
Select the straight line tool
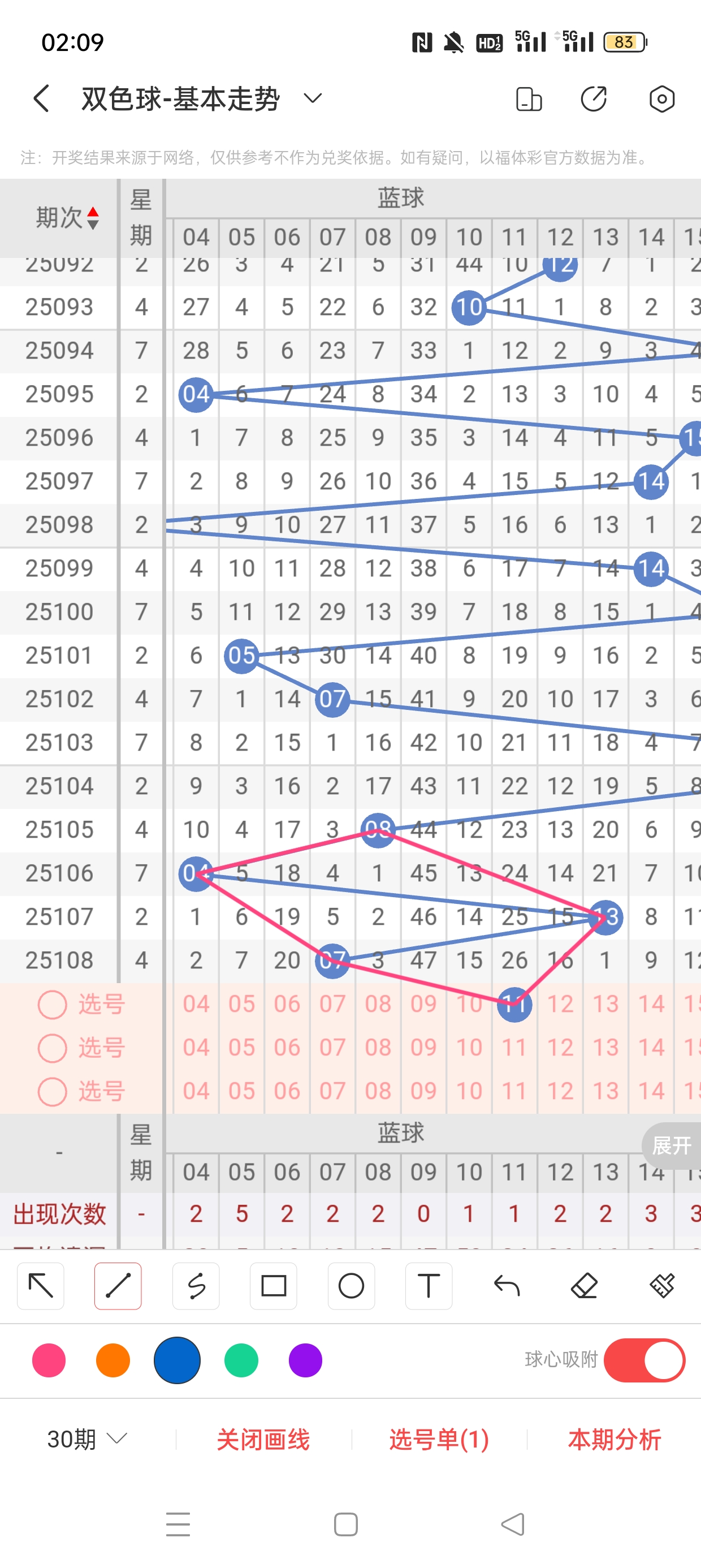118,1286
